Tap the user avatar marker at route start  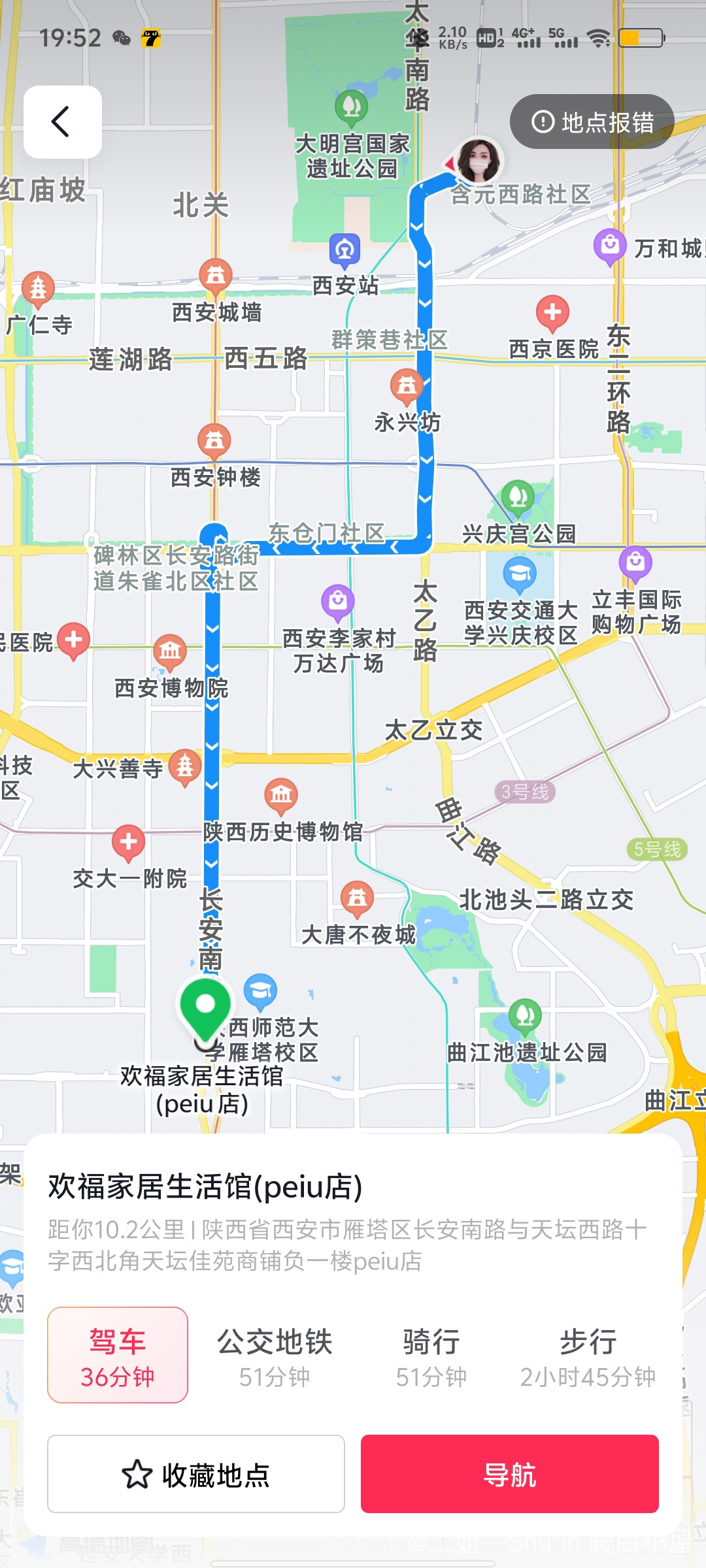(479, 161)
